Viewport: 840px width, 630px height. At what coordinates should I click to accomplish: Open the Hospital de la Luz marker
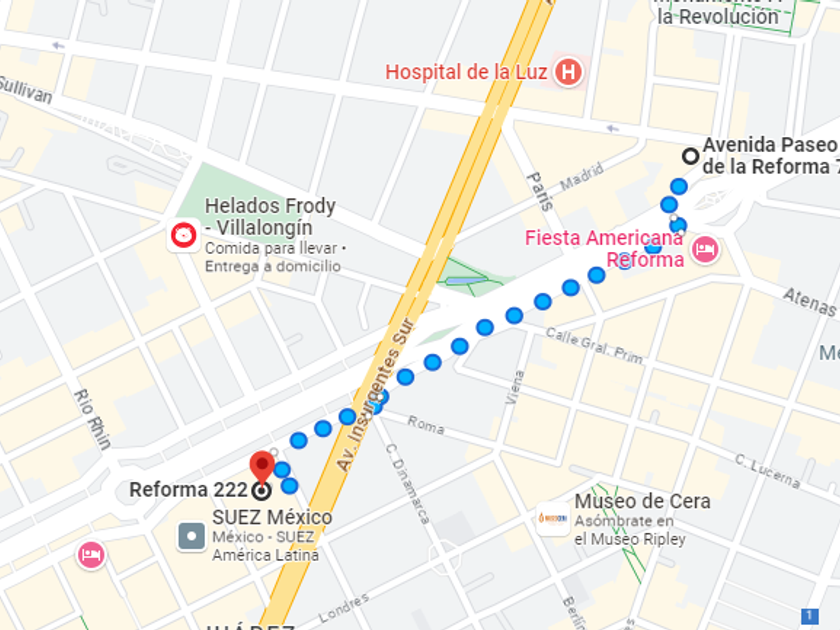pos(568,72)
